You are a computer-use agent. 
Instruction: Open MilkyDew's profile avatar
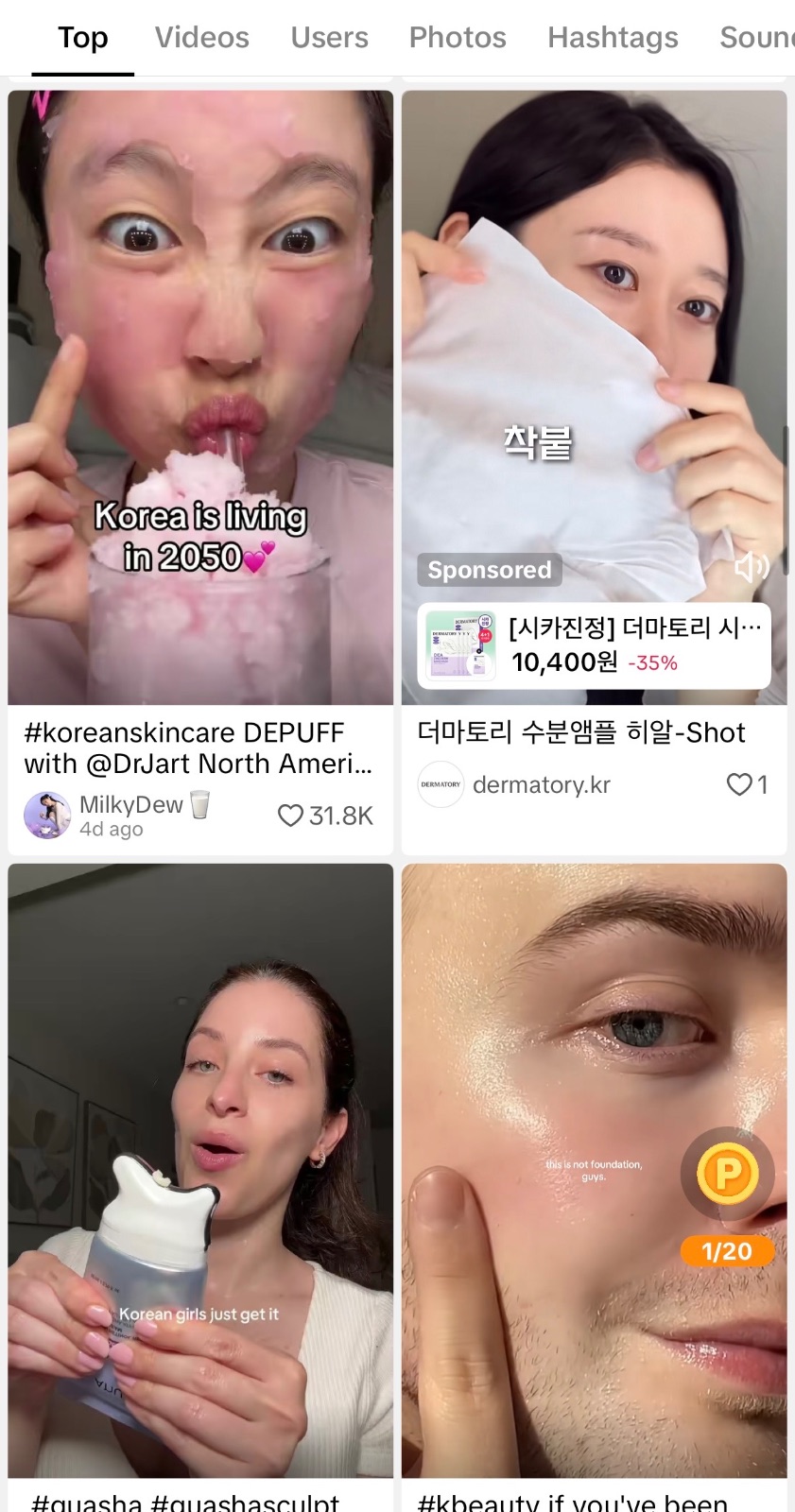point(47,816)
